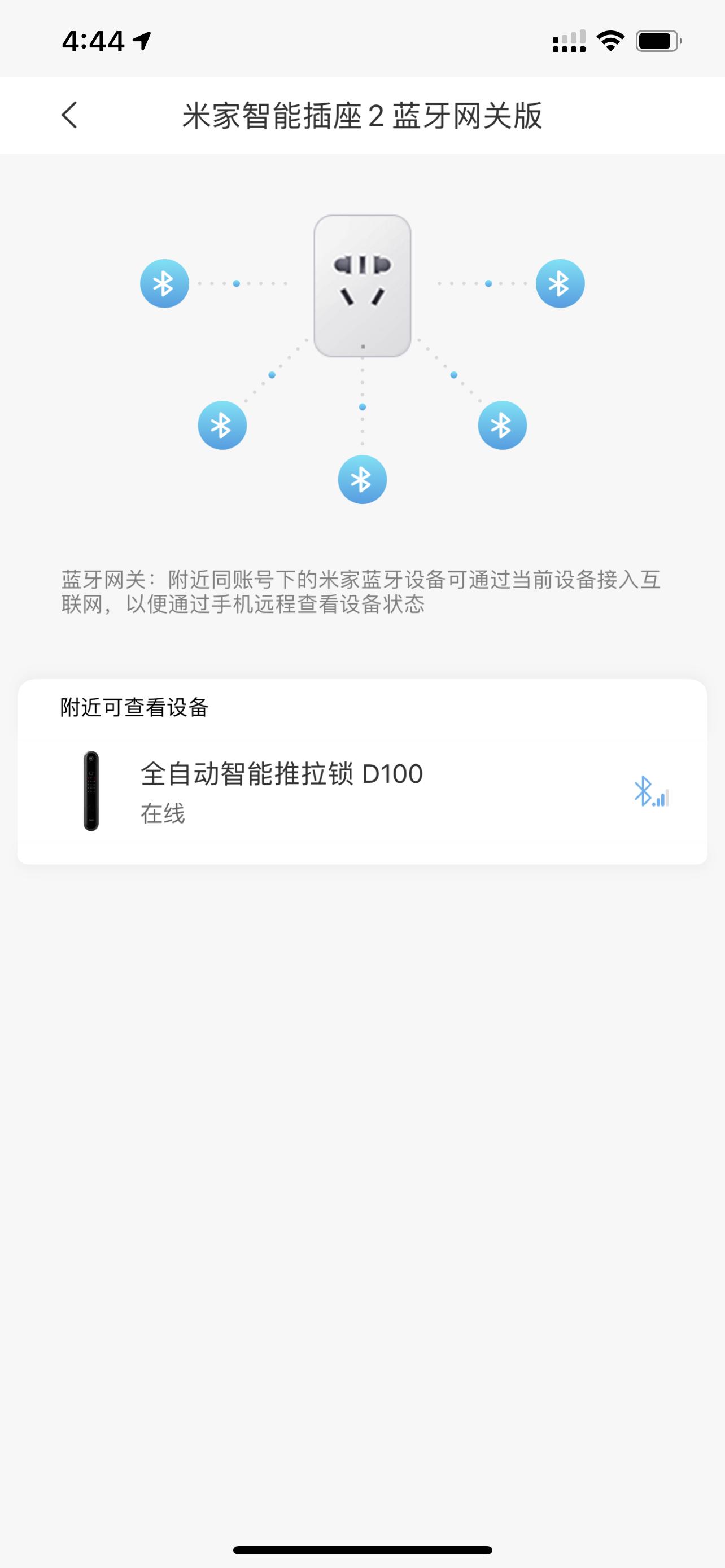Image resolution: width=725 pixels, height=1568 pixels.
Task: Tap the bottom-center Bluetooth node icon
Action: pos(362,479)
